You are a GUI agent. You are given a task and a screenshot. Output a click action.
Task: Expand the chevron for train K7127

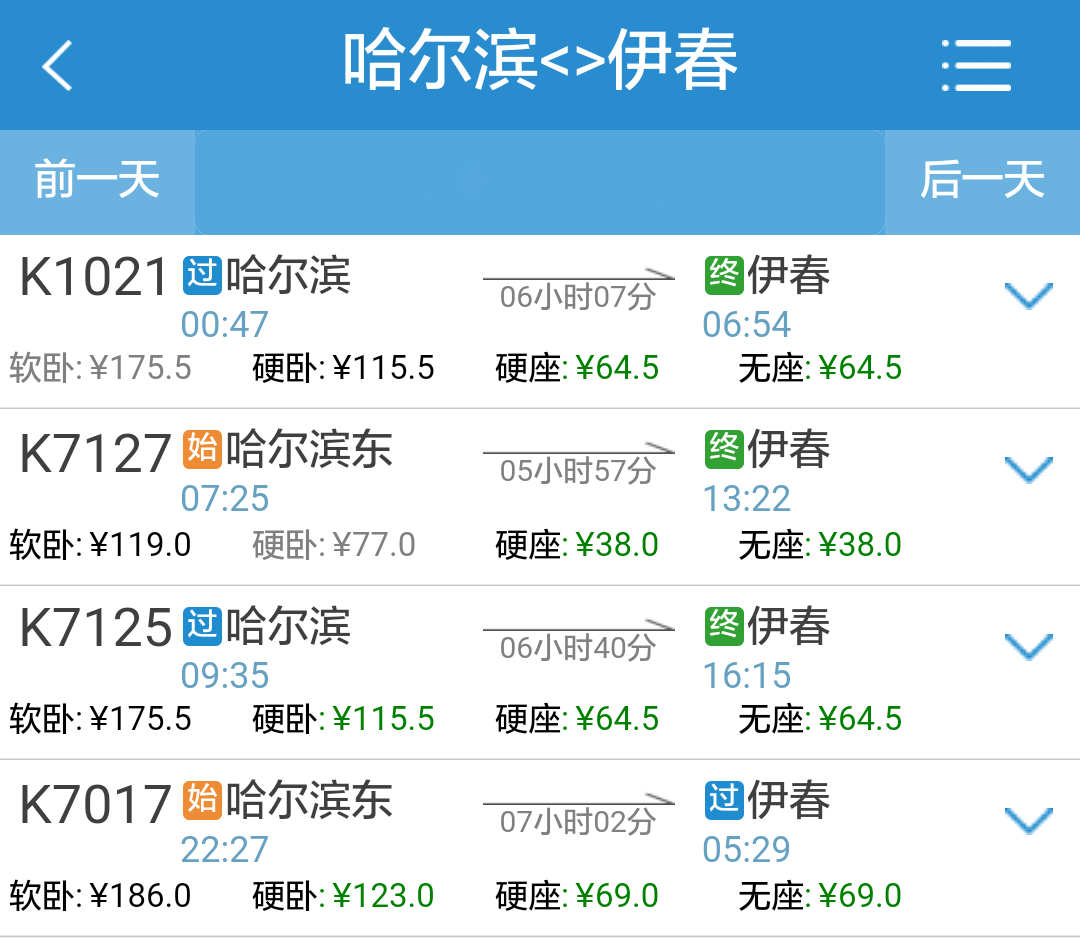click(x=1028, y=470)
